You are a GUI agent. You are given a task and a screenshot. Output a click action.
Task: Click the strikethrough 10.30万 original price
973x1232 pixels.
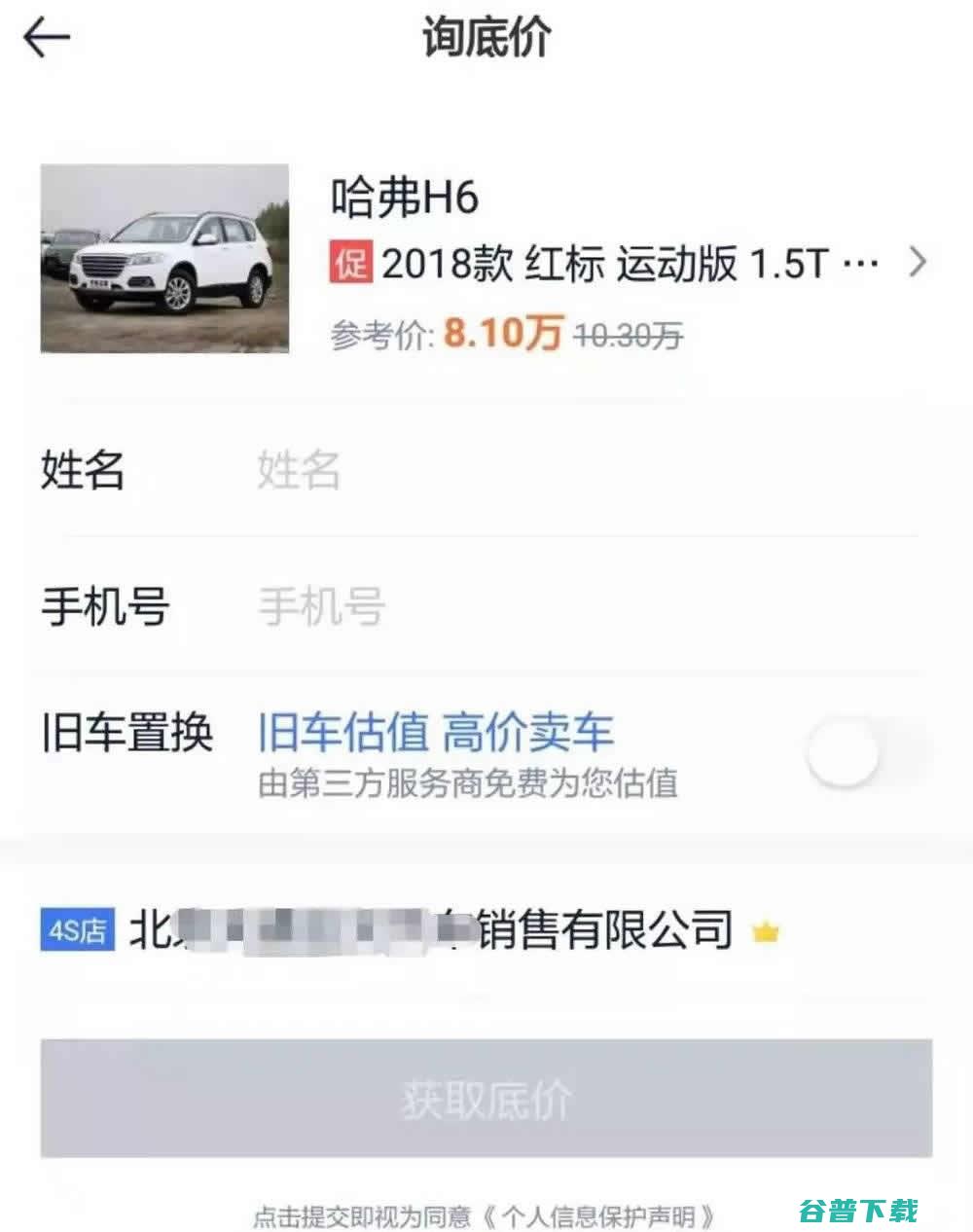pyautogui.click(x=629, y=336)
